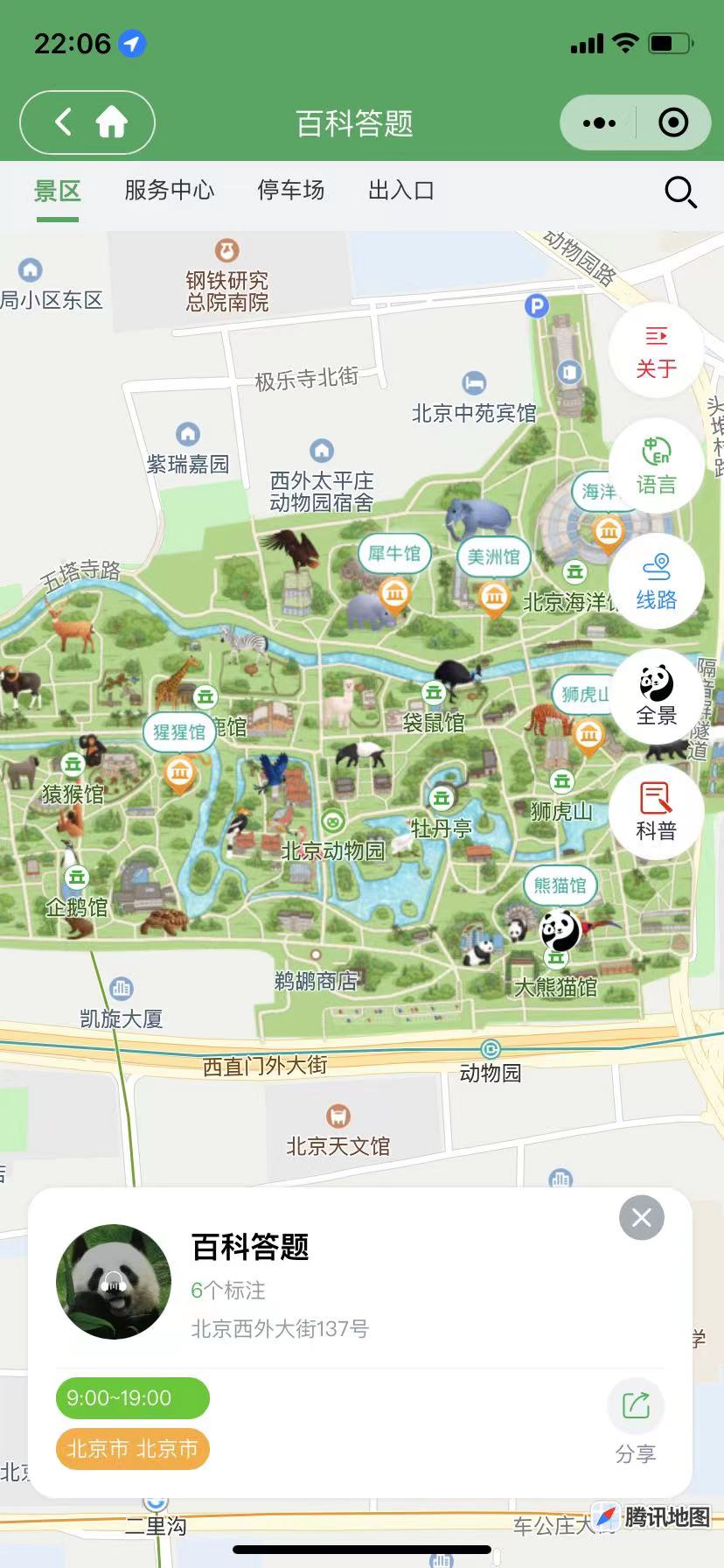Open the search magnifier icon

tap(680, 193)
